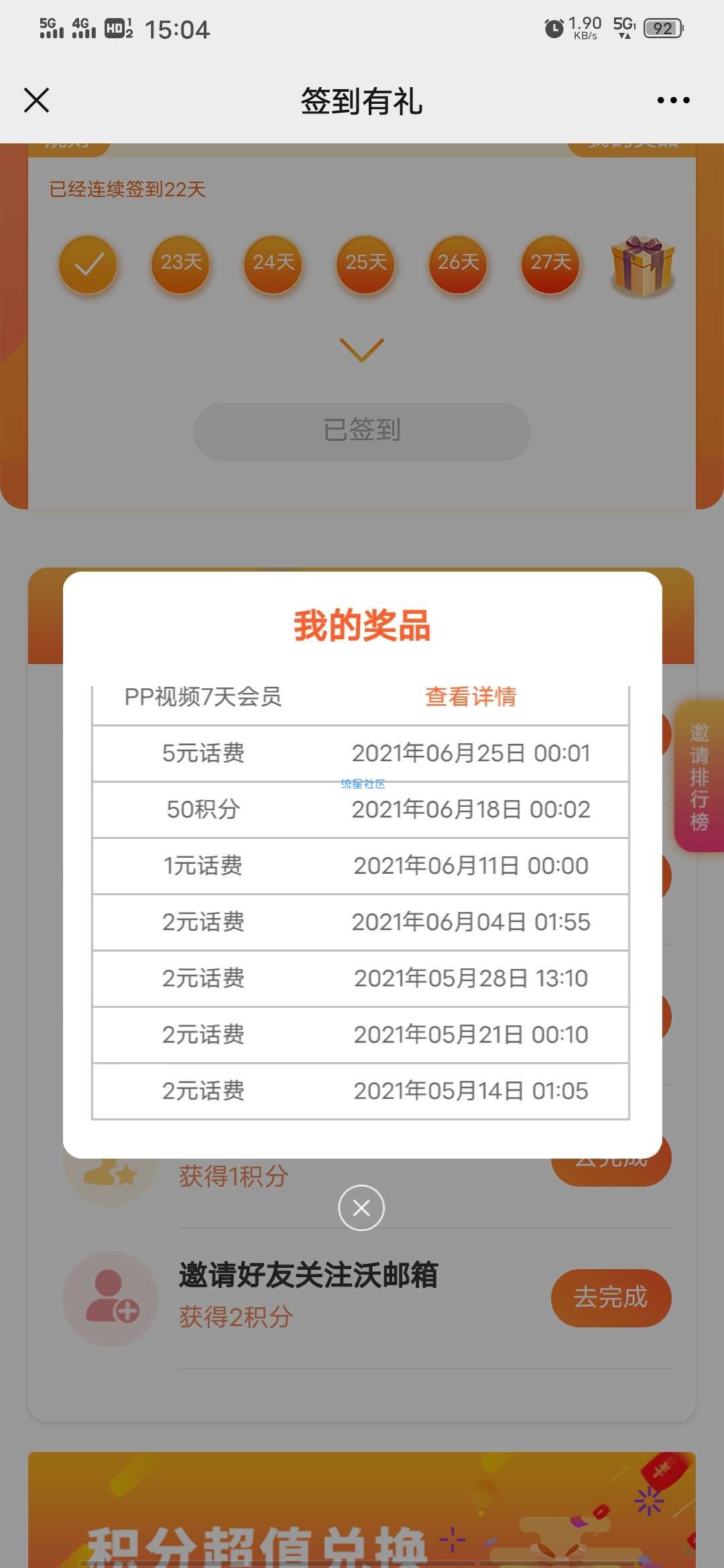
Task: Dismiss the 我的奖品 prize dialog
Action: (361, 1208)
